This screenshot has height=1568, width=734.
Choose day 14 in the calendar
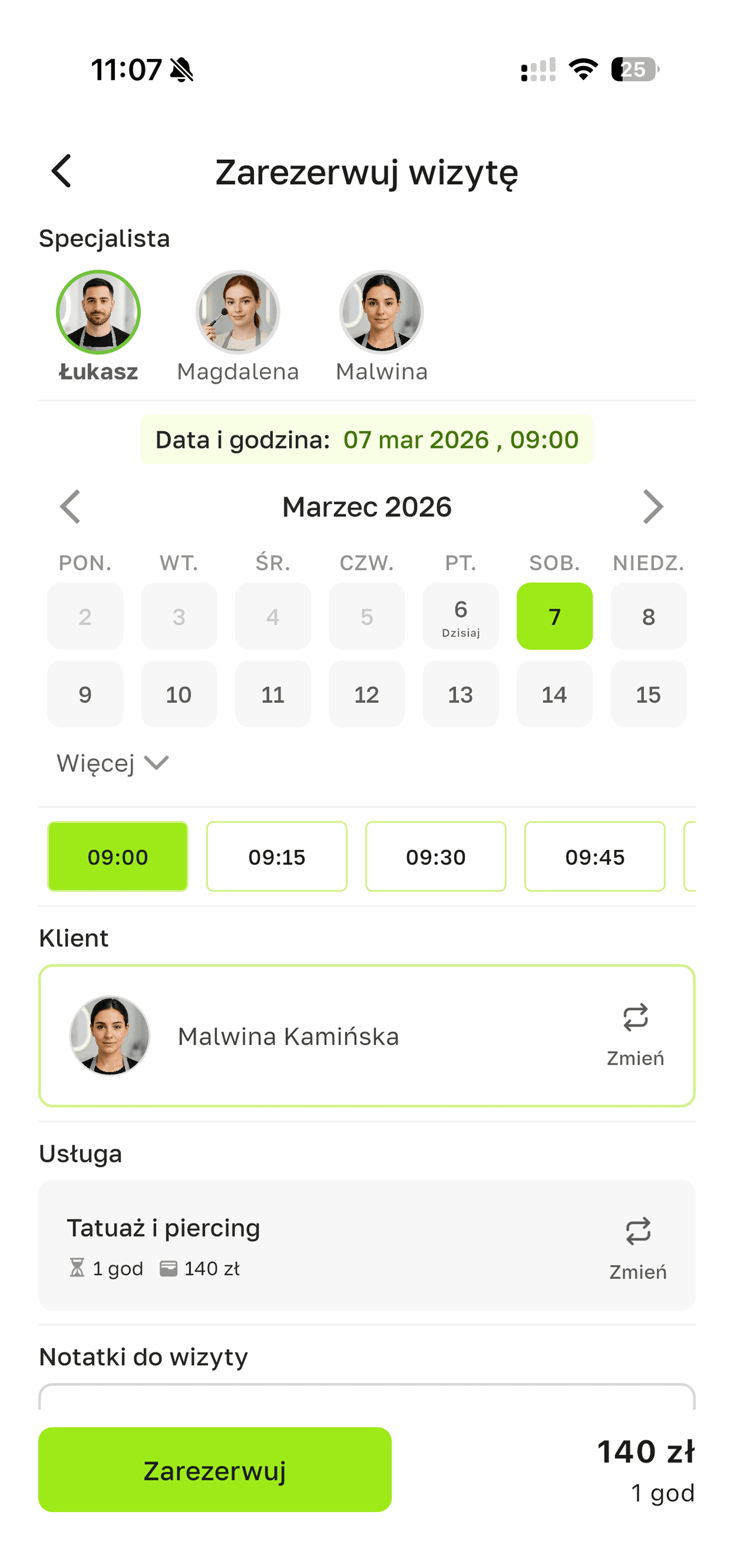[555, 694]
